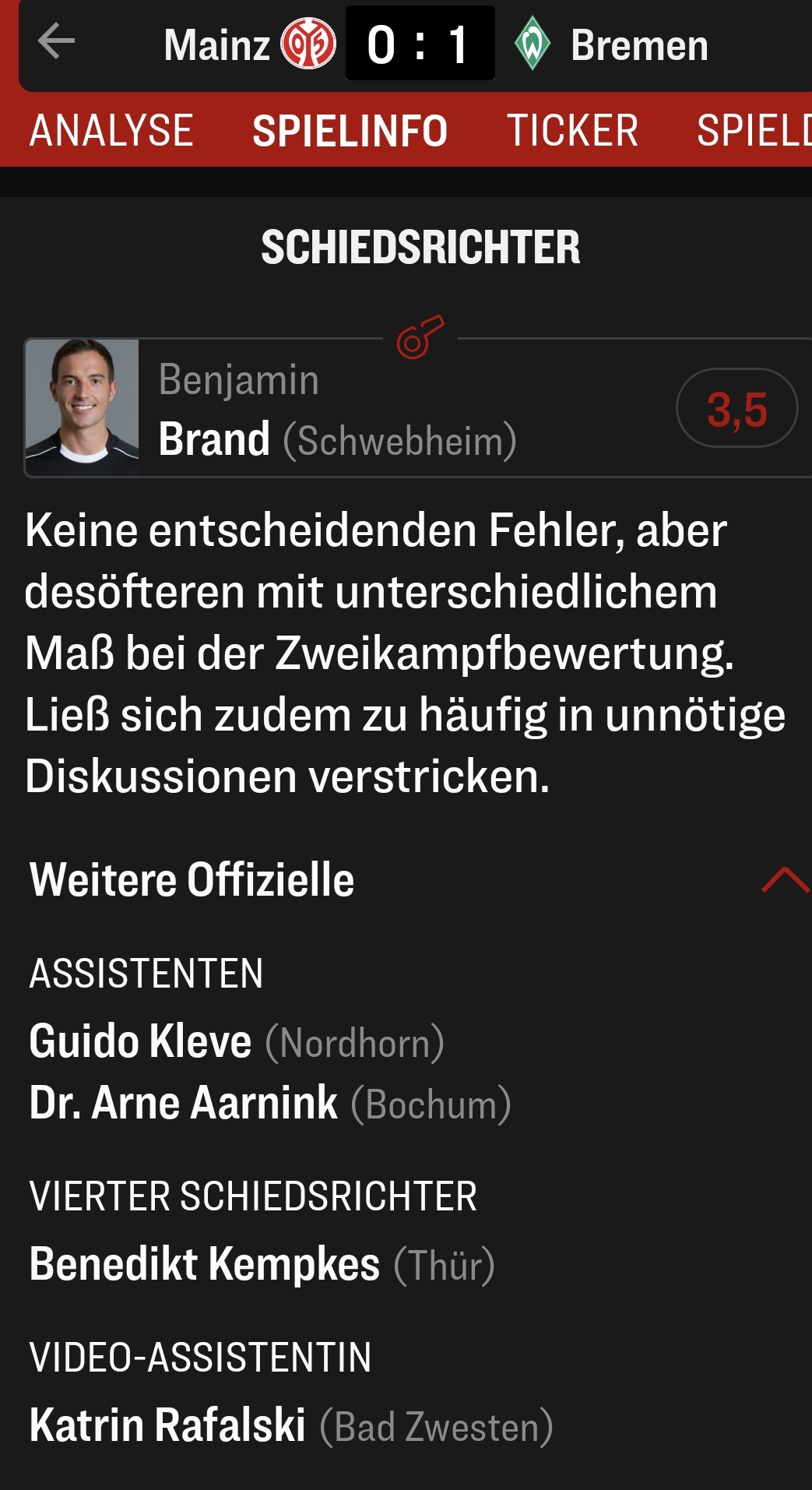Open the partially visible Spieldaten tab
This screenshot has width=812, height=1490.
(x=752, y=131)
